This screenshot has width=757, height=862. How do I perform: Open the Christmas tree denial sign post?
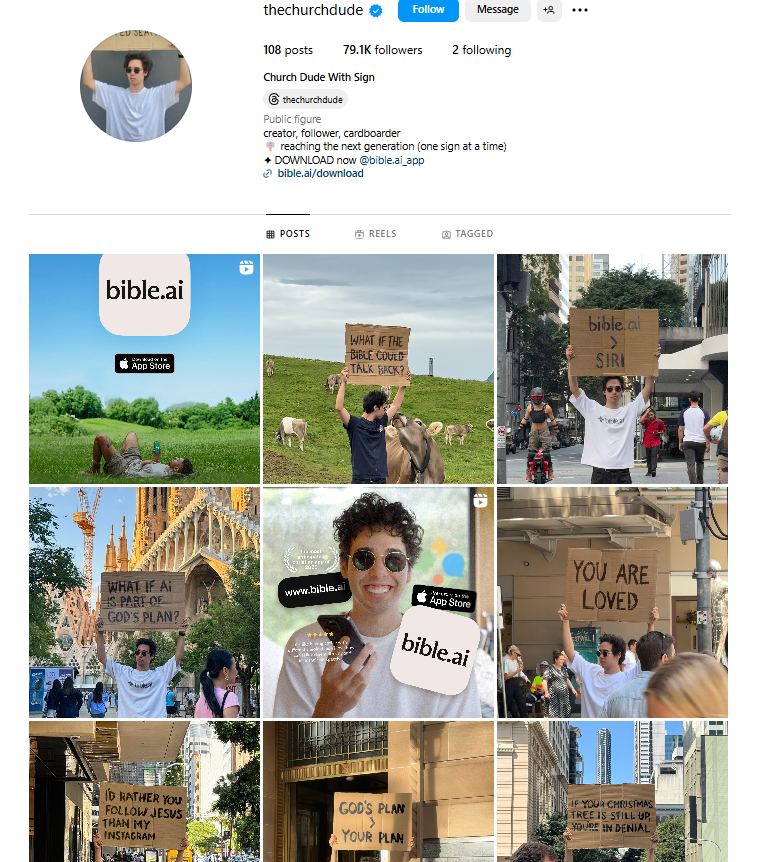point(612,792)
